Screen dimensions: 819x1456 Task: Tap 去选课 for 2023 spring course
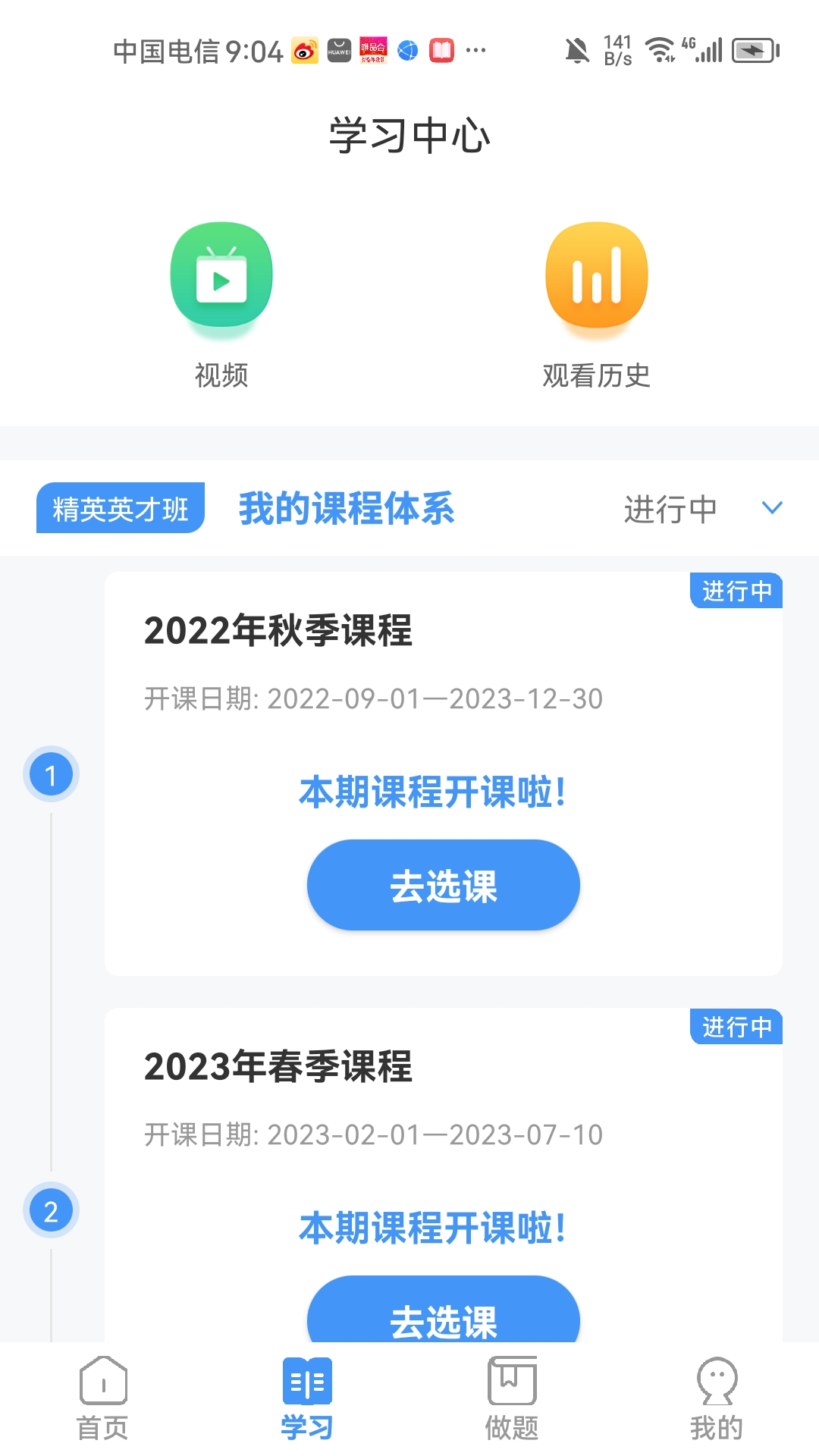[x=442, y=1319]
